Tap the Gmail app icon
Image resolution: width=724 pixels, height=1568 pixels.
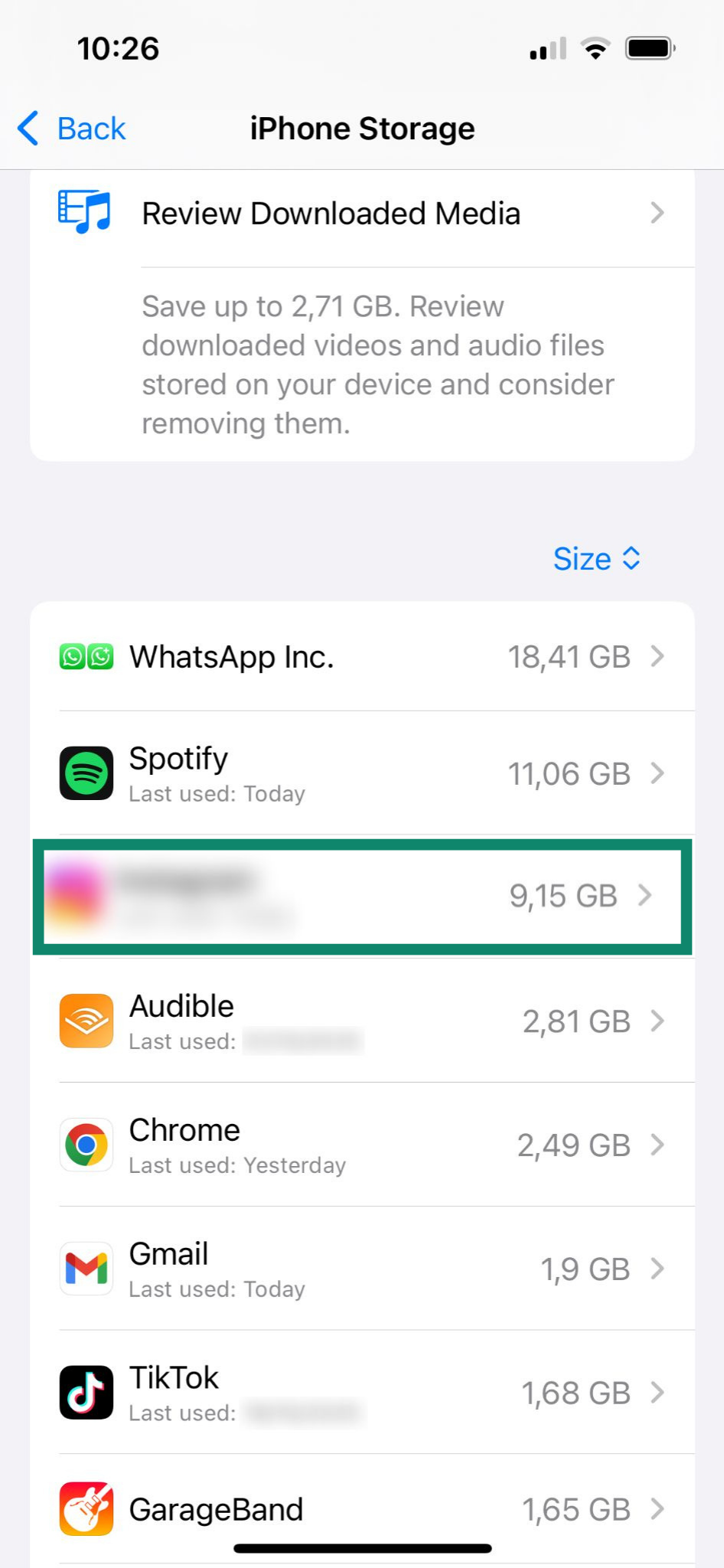click(86, 1269)
